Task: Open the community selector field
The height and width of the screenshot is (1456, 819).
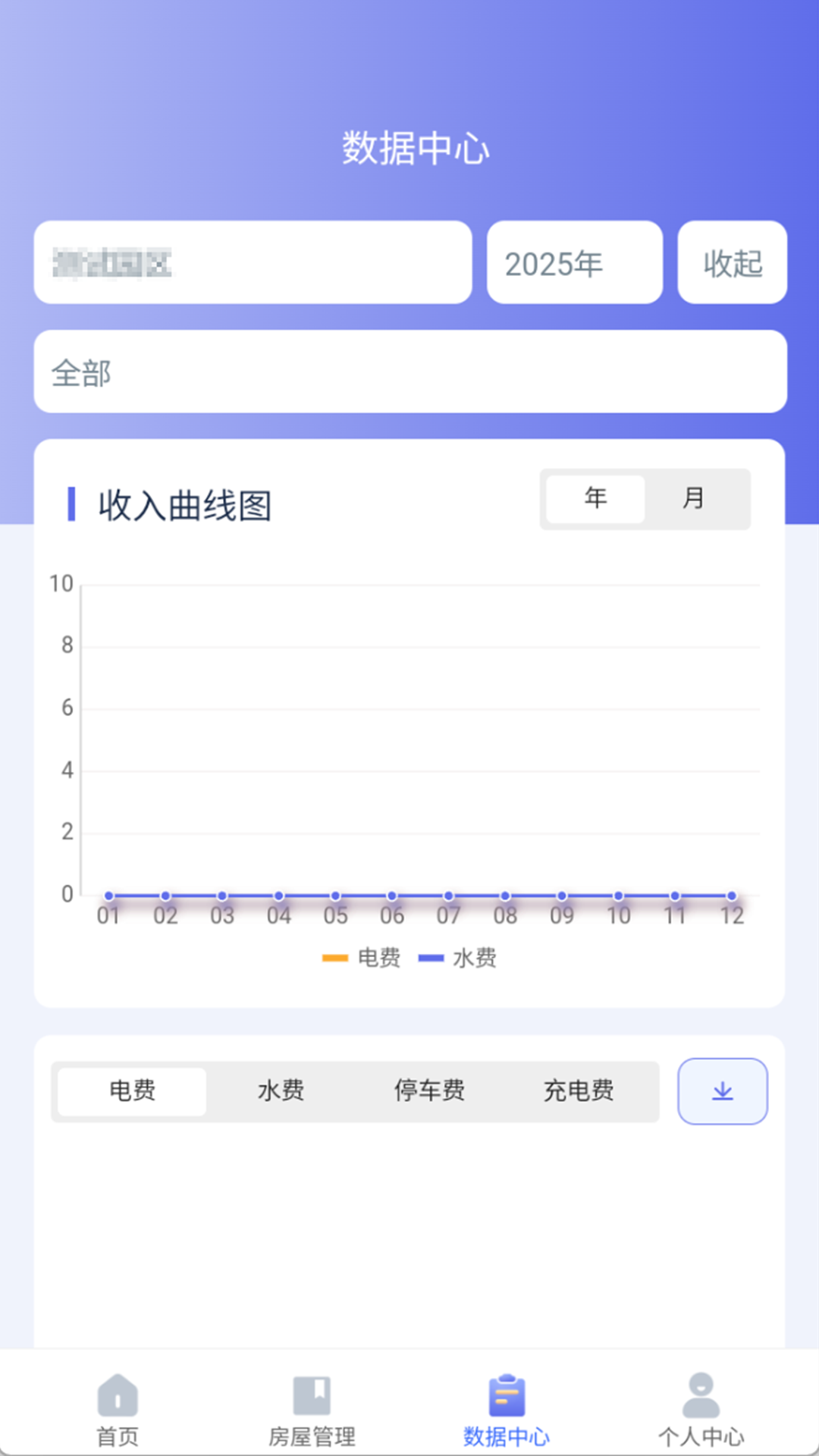Action: coord(253,262)
